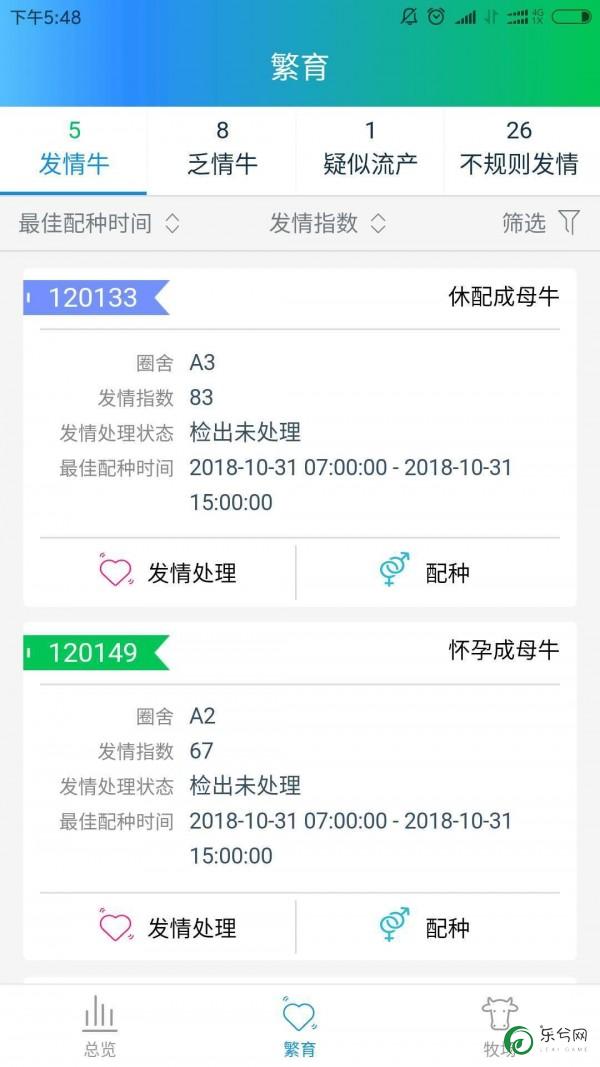Screen dimensions: 600x1067
Task: Select the 繁育 bottom tab
Action: pyautogui.click(x=299, y=1026)
